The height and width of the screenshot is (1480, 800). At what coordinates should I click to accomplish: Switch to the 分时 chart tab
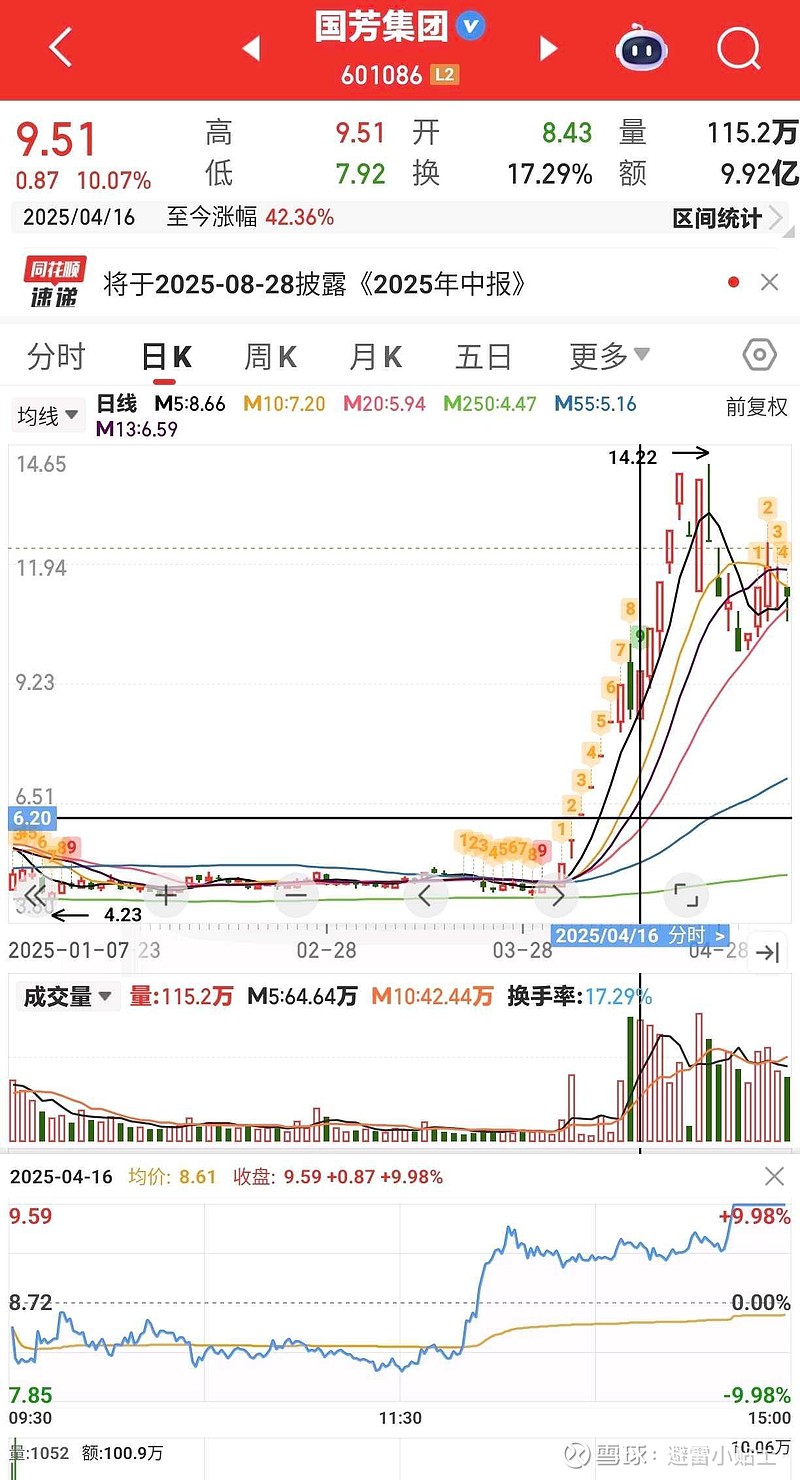point(57,357)
